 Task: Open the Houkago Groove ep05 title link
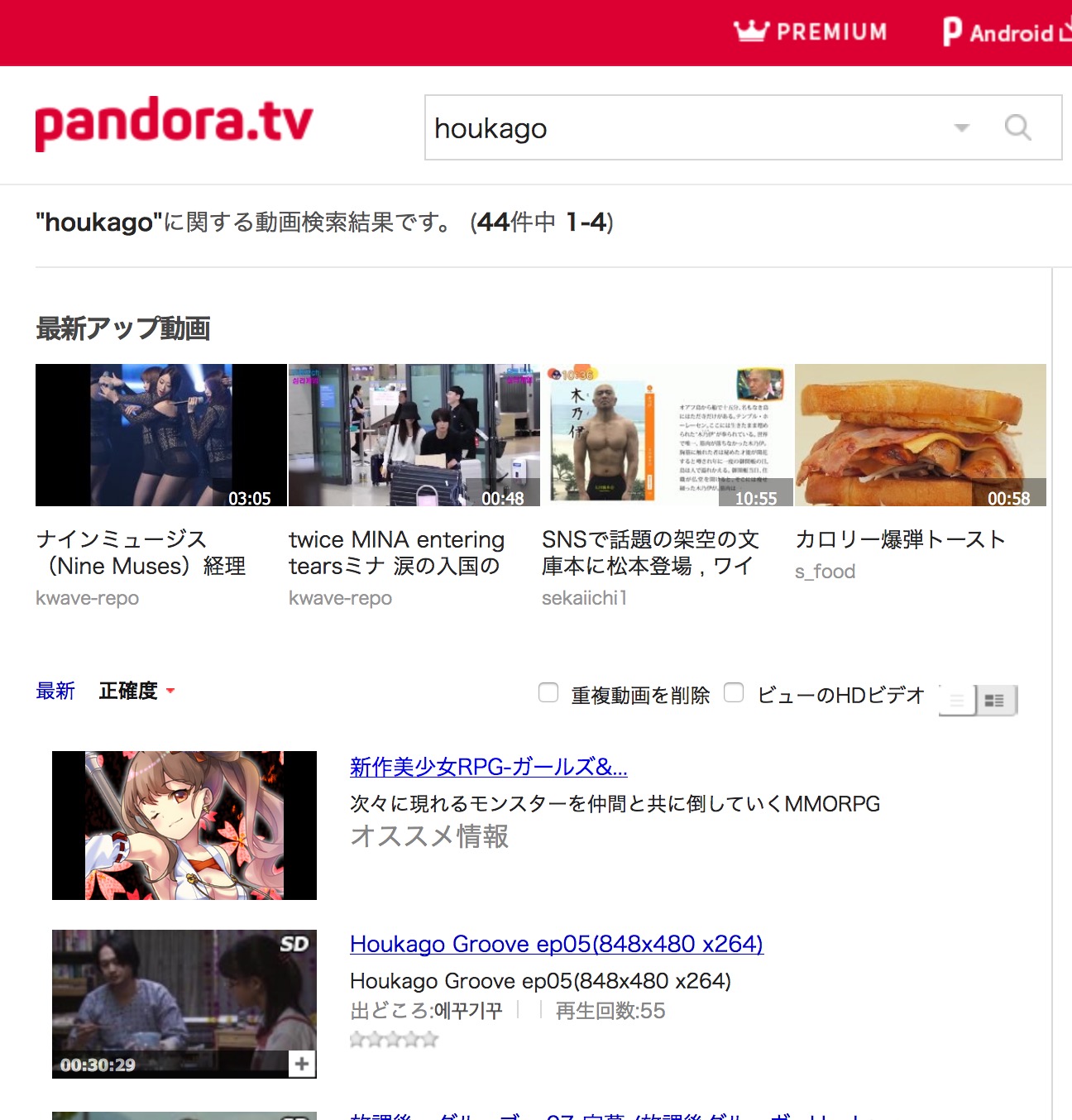point(556,944)
